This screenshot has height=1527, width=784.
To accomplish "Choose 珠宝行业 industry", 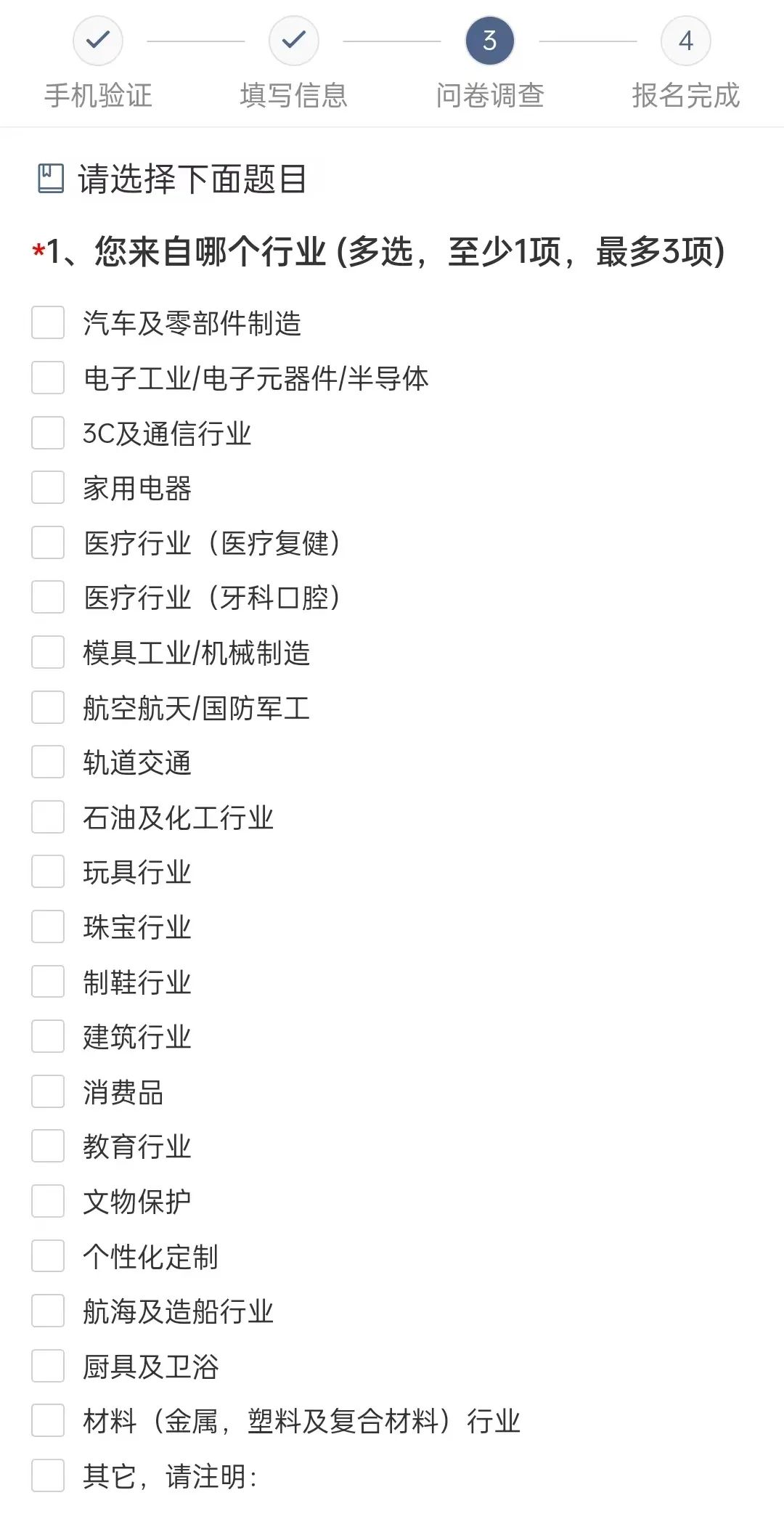I will (x=48, y=927).
